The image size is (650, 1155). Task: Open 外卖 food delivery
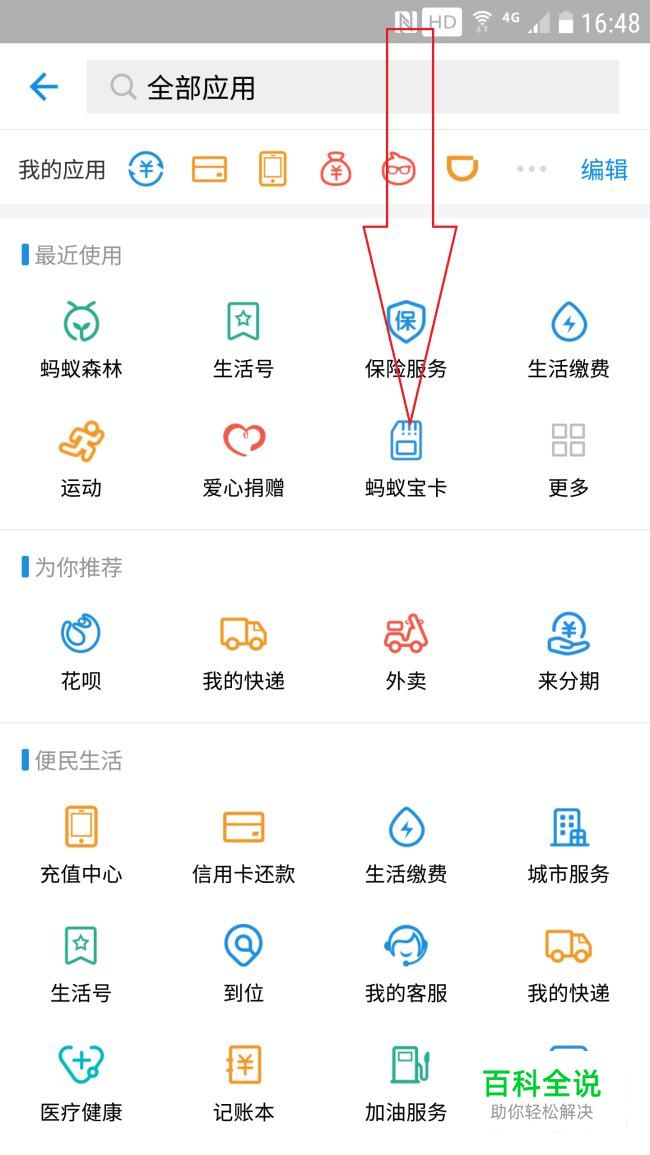point(406,652)
